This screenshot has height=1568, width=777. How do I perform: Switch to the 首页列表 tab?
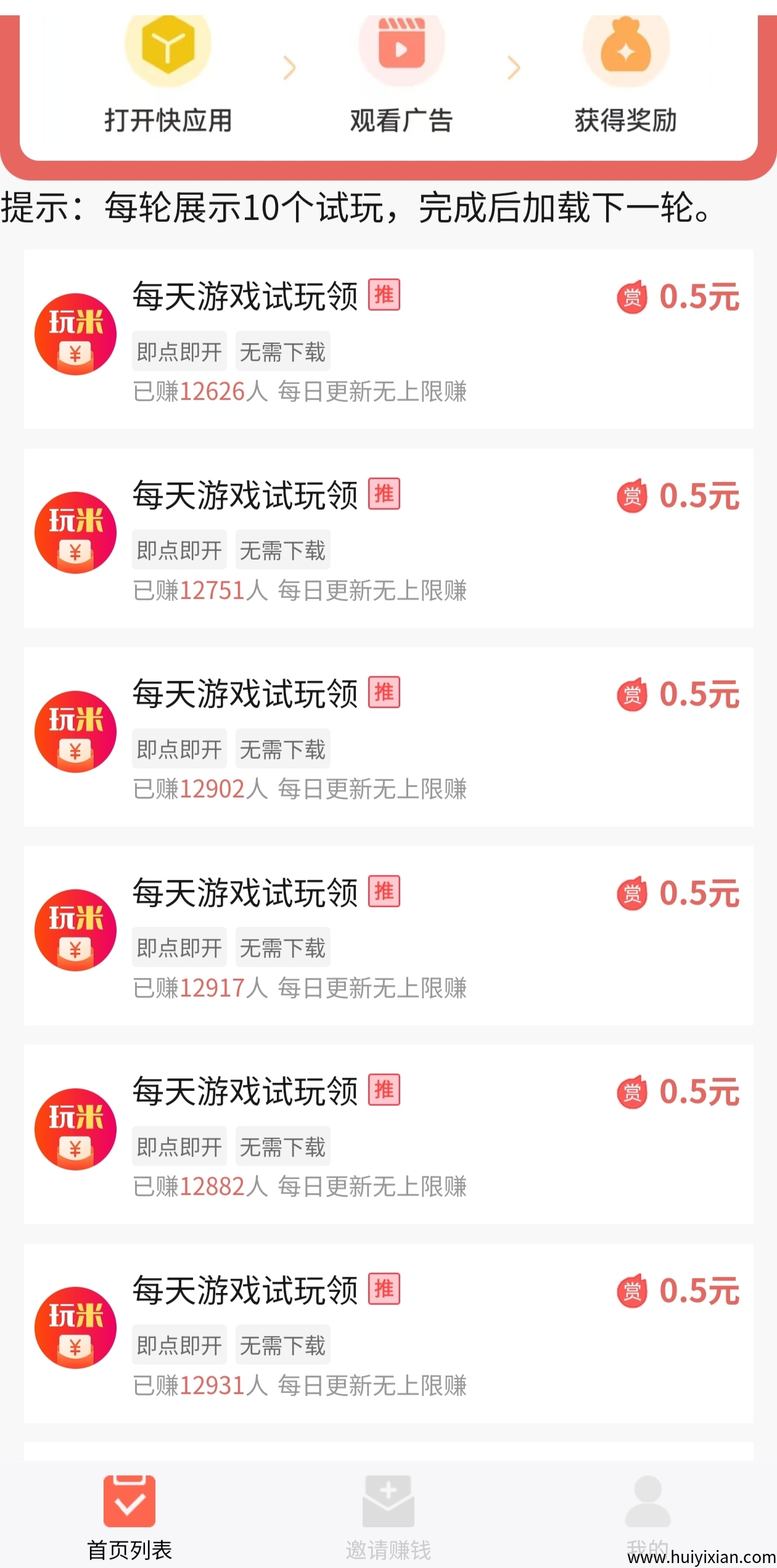tap(129, 1516)
